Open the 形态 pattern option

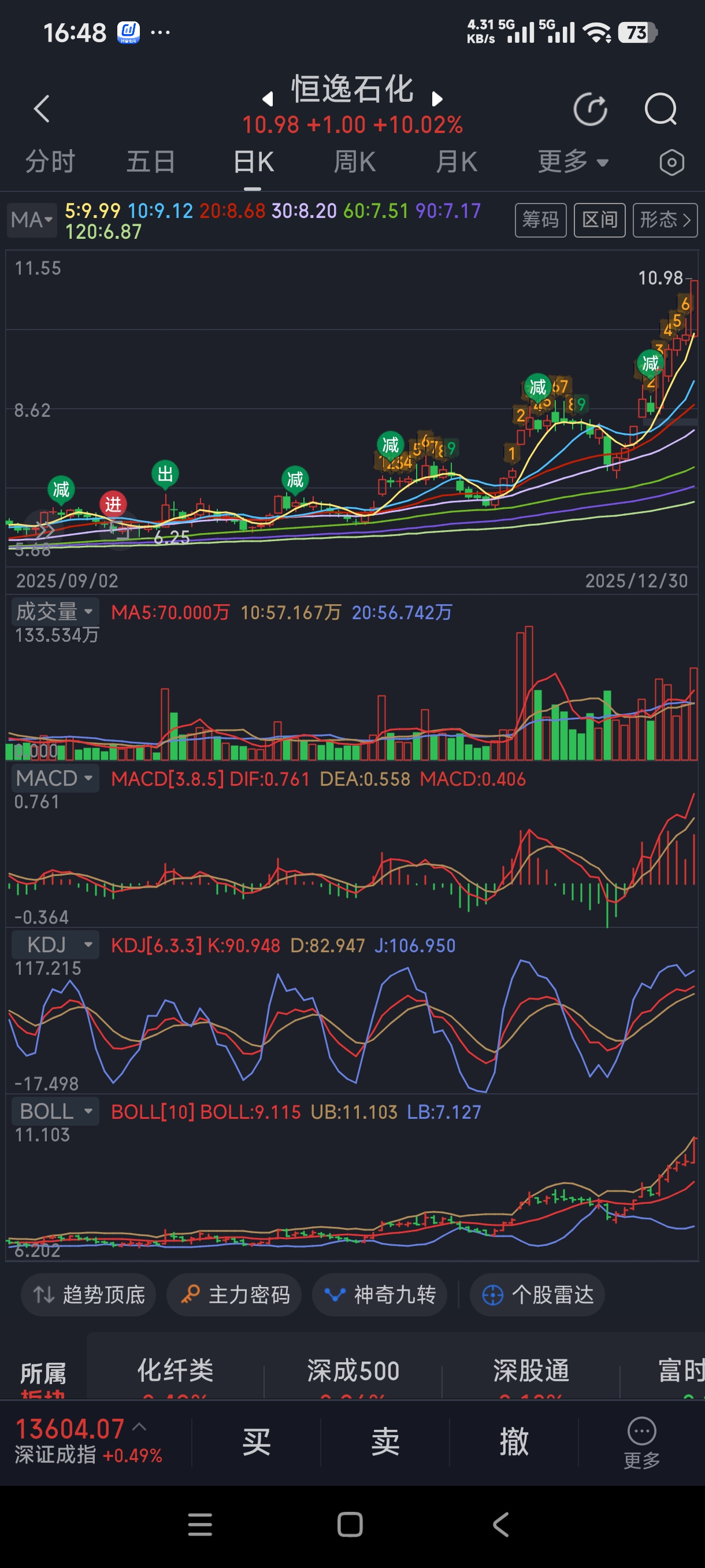tap(664, 220)
